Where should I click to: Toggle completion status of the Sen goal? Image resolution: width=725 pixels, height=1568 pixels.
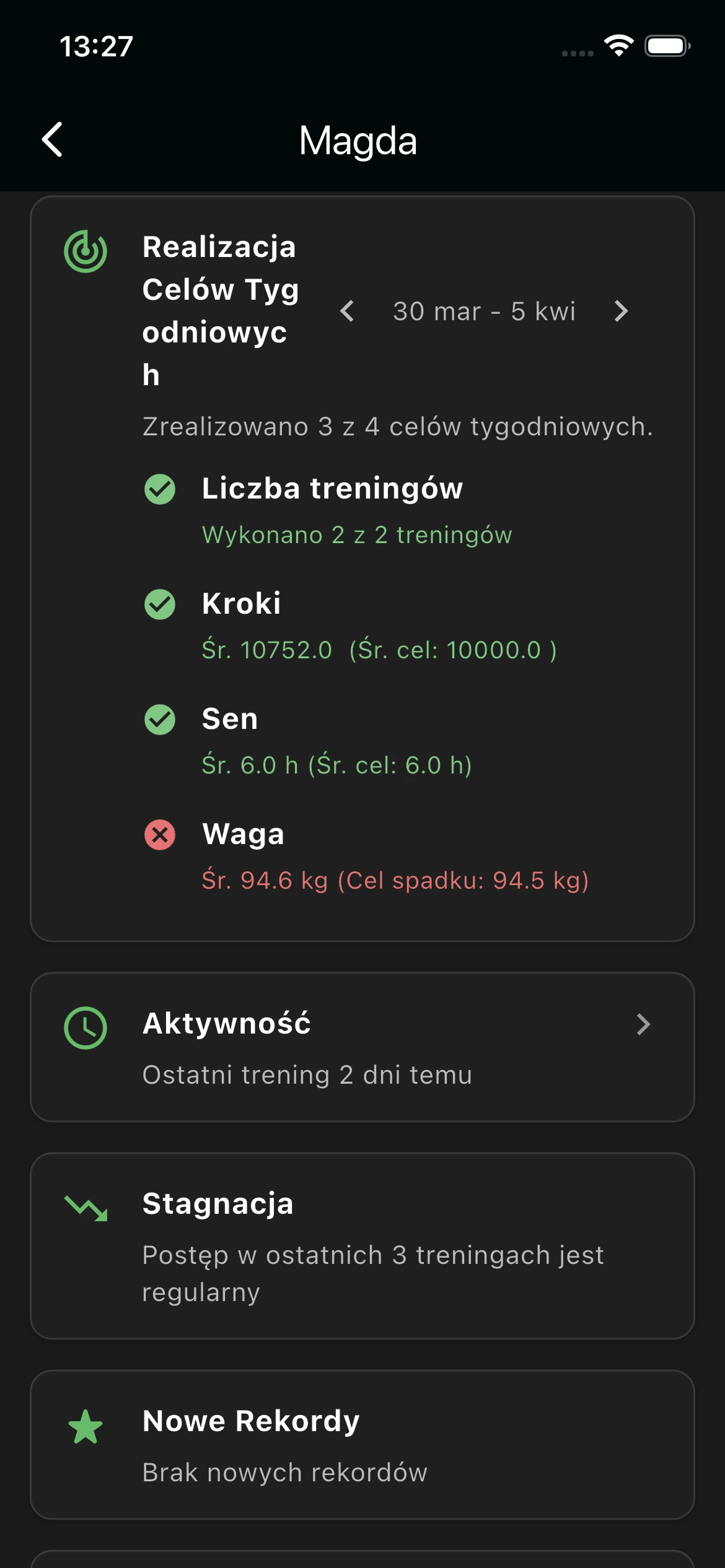pyautogui.click(x=161, y=719)
